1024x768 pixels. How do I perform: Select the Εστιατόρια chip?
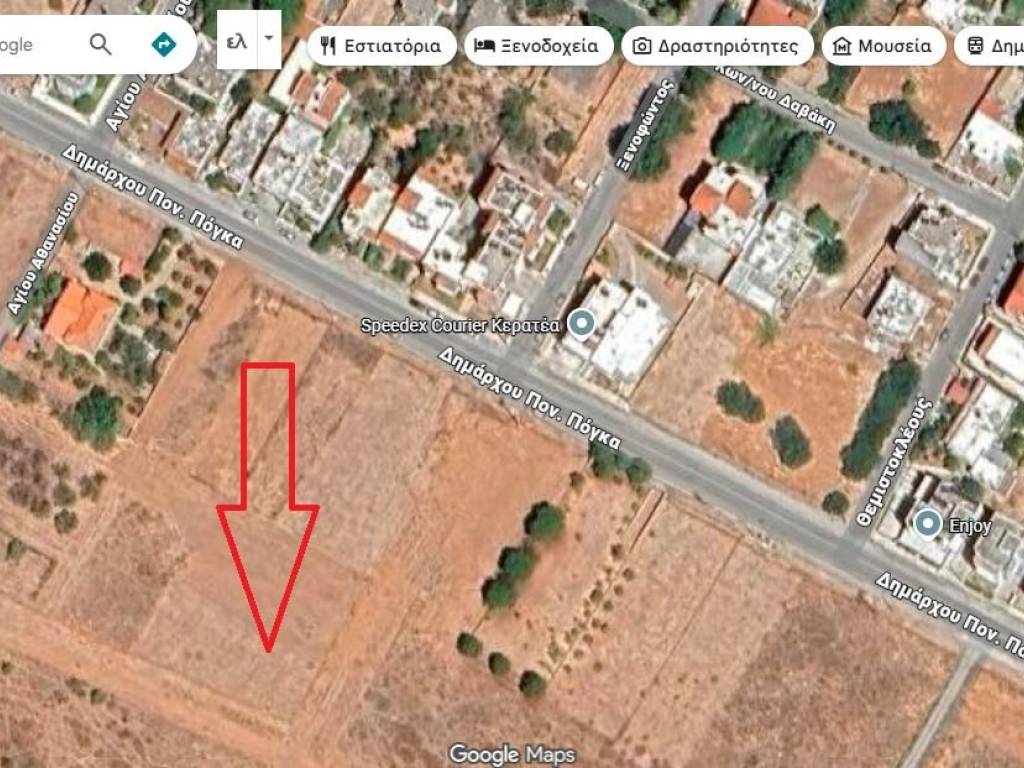click(381, 46)
